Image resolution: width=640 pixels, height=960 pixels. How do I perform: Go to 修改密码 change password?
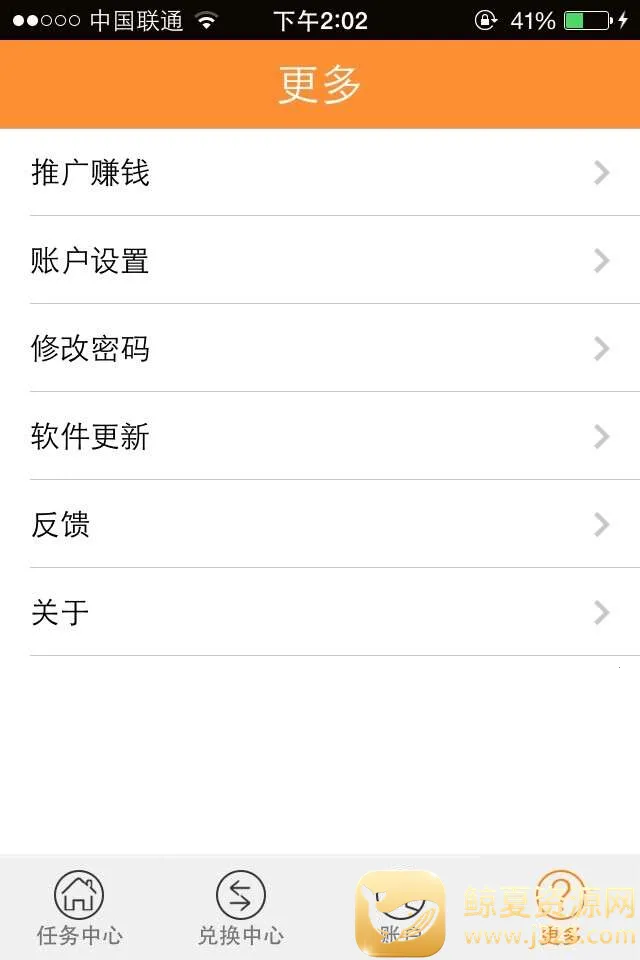point(320,349)
